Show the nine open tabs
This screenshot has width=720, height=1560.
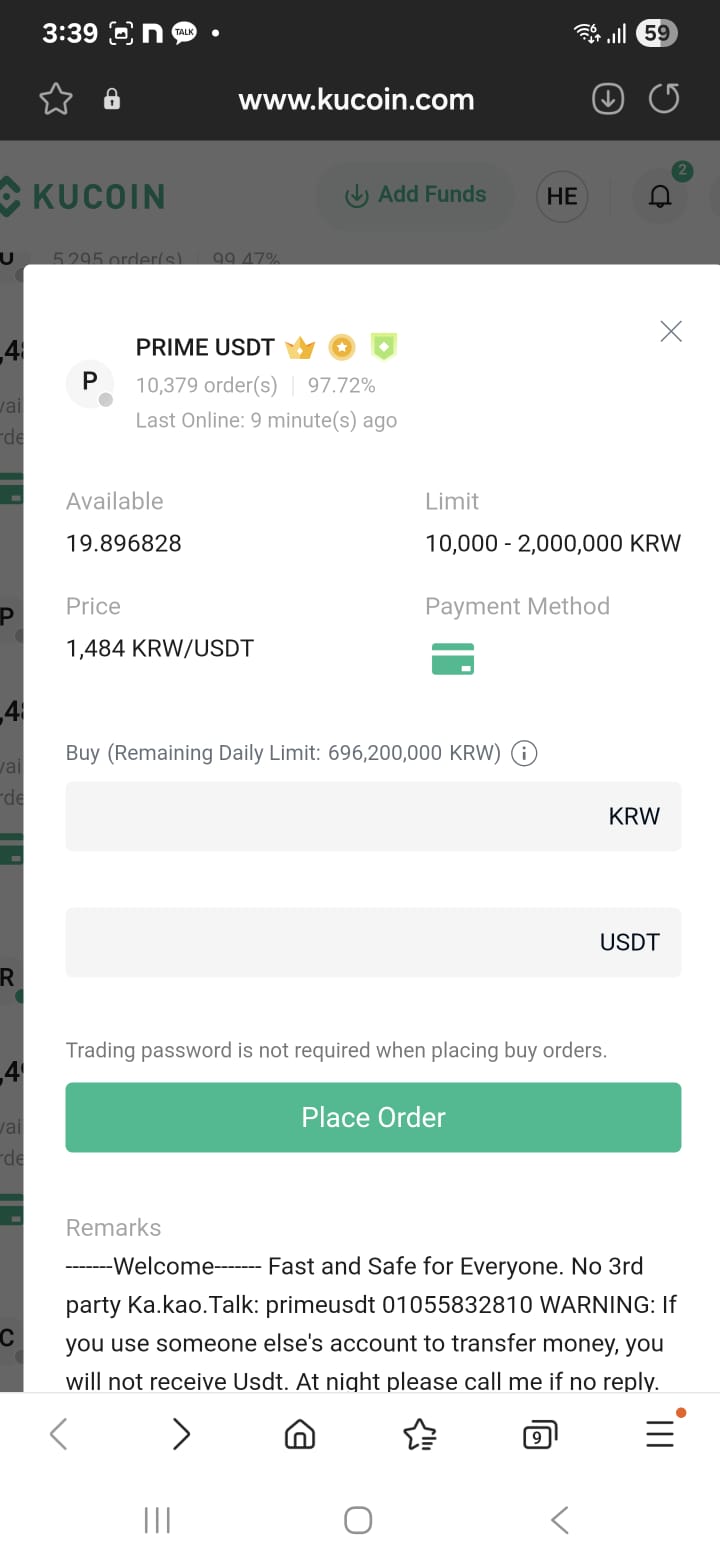click(540, 1436)
